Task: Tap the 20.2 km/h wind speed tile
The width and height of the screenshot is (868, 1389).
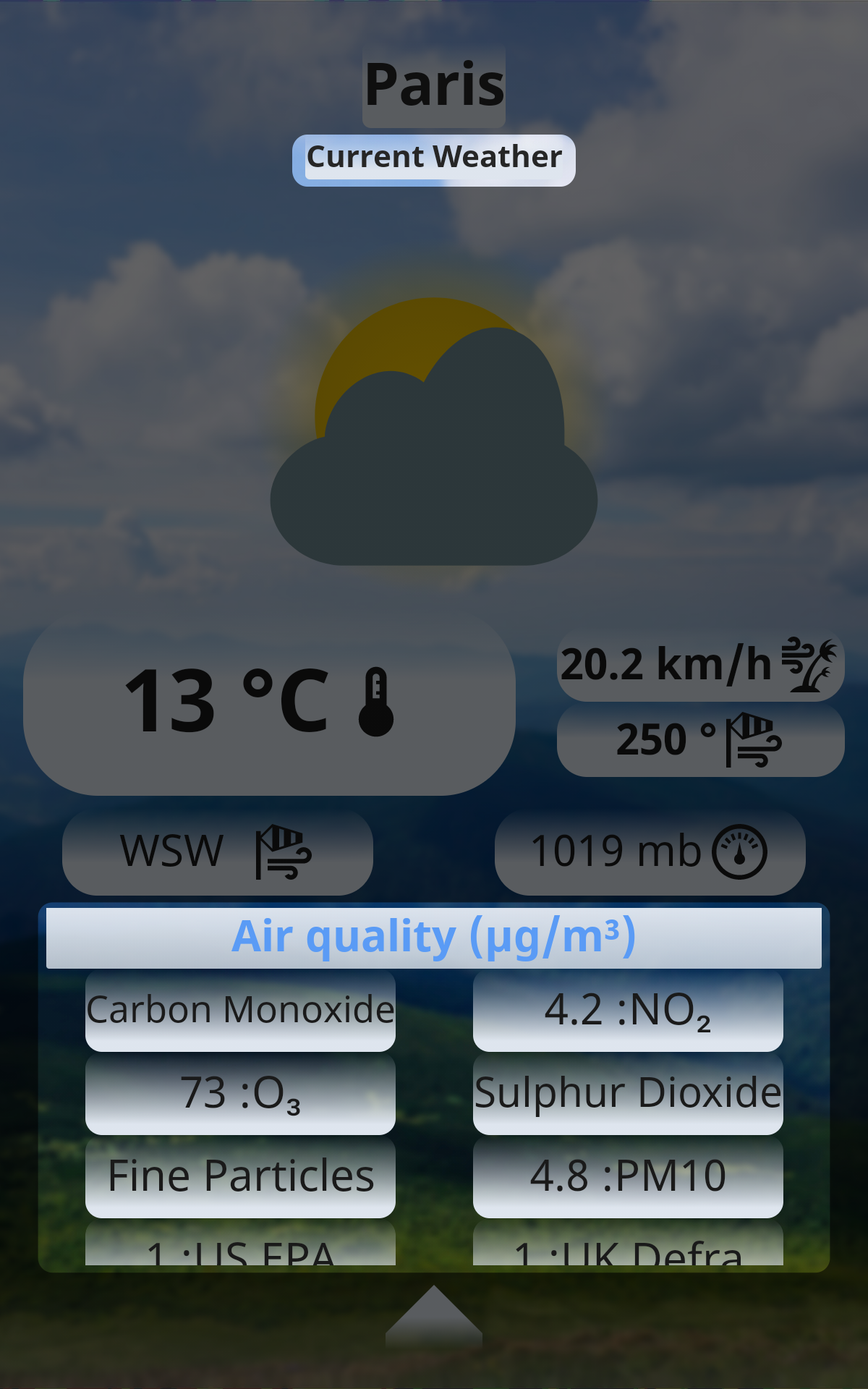Action: (x=700, y=665)
